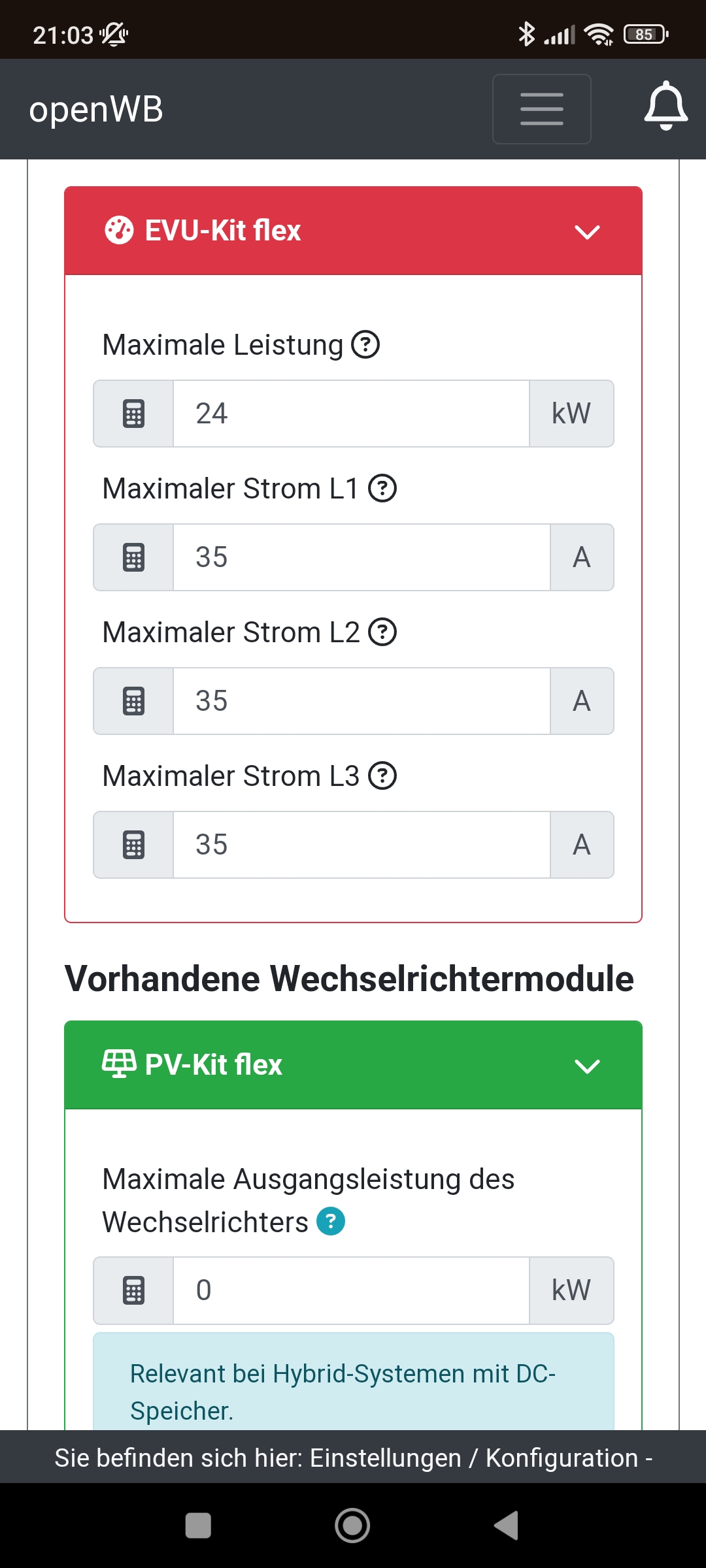Screen dimensions: 706x1568
Task: Show help for Maximaler Strom L2
Action: pyautogui.click(x=382, y=632)
